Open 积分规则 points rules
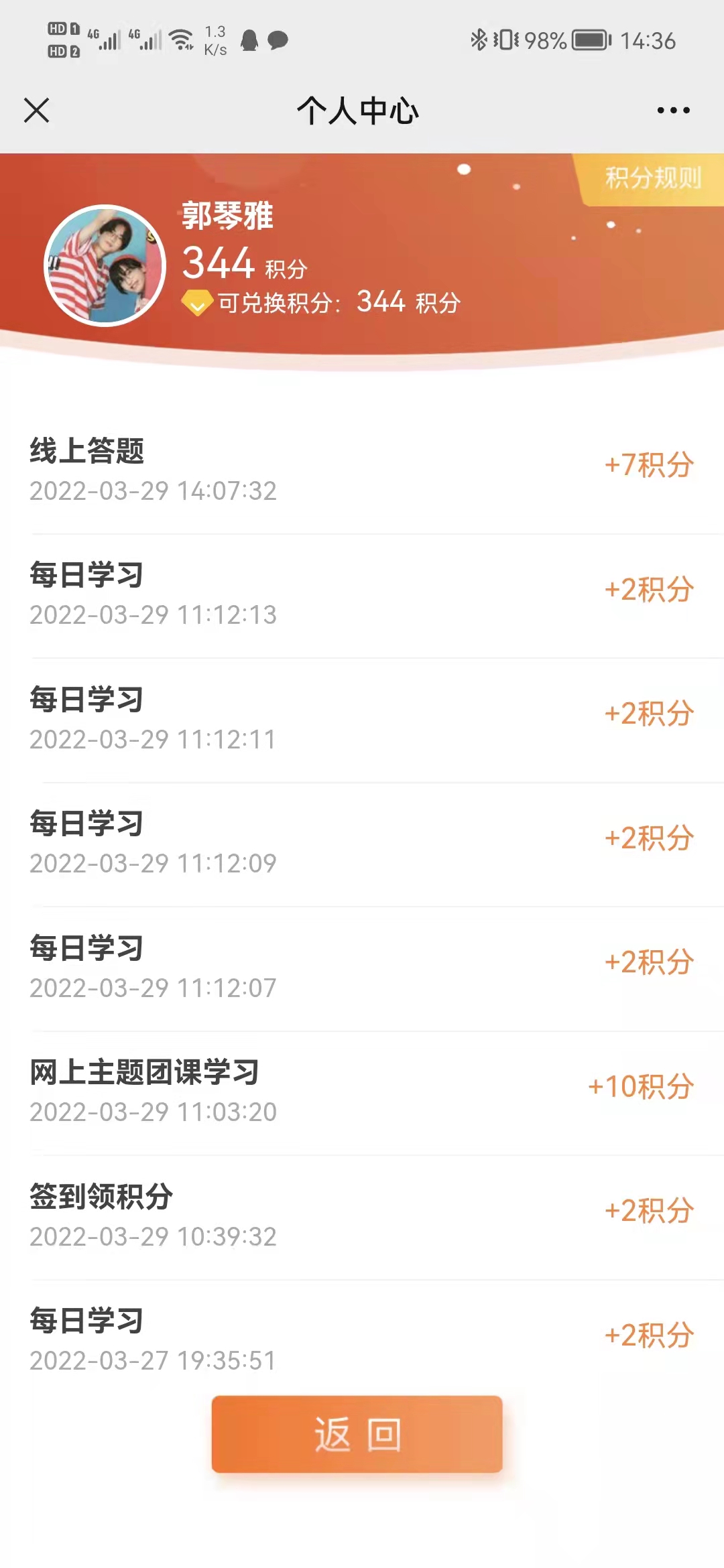 pos(652,178)
